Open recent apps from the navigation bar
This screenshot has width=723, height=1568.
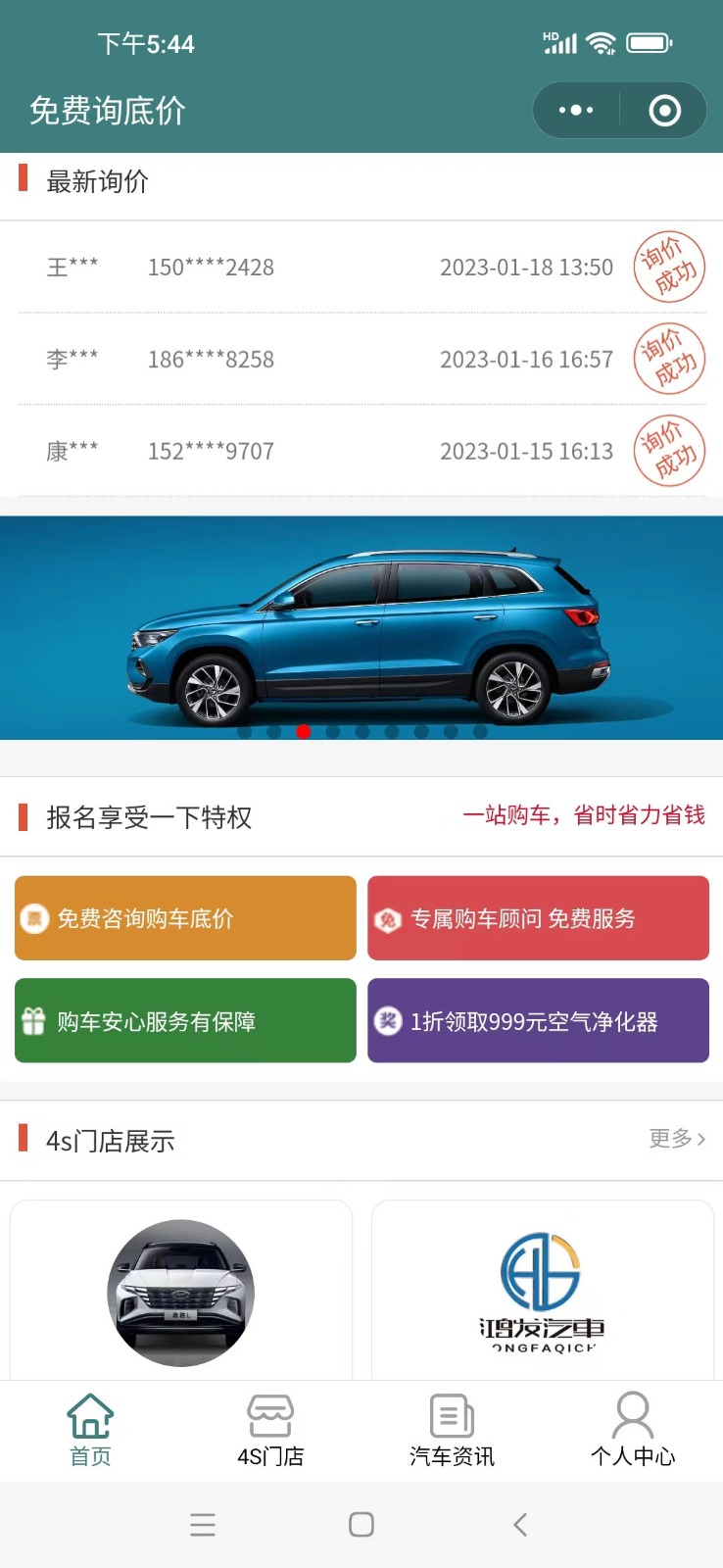pyautogui.click(x=203, y=1524)
